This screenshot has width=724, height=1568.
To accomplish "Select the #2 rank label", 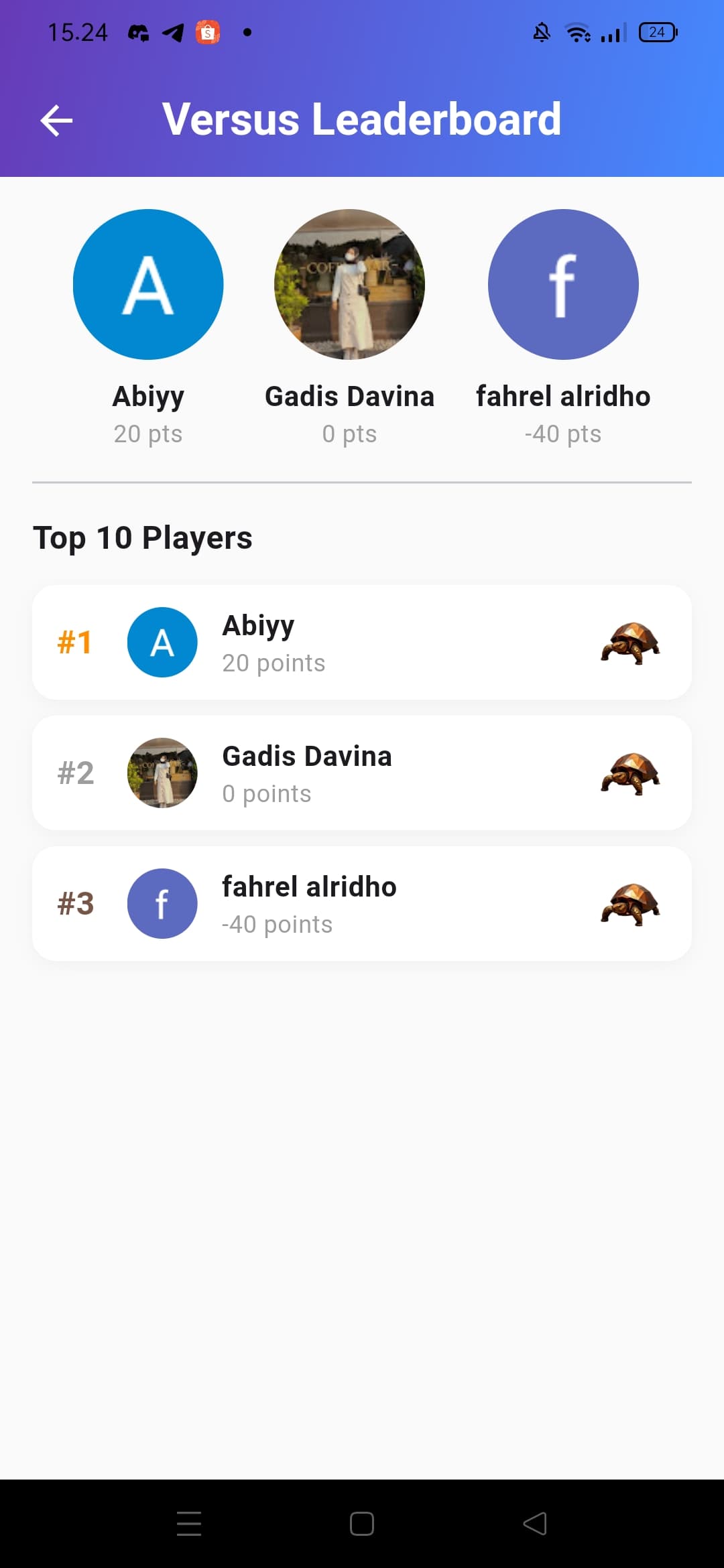I will (x=76, y=772).
